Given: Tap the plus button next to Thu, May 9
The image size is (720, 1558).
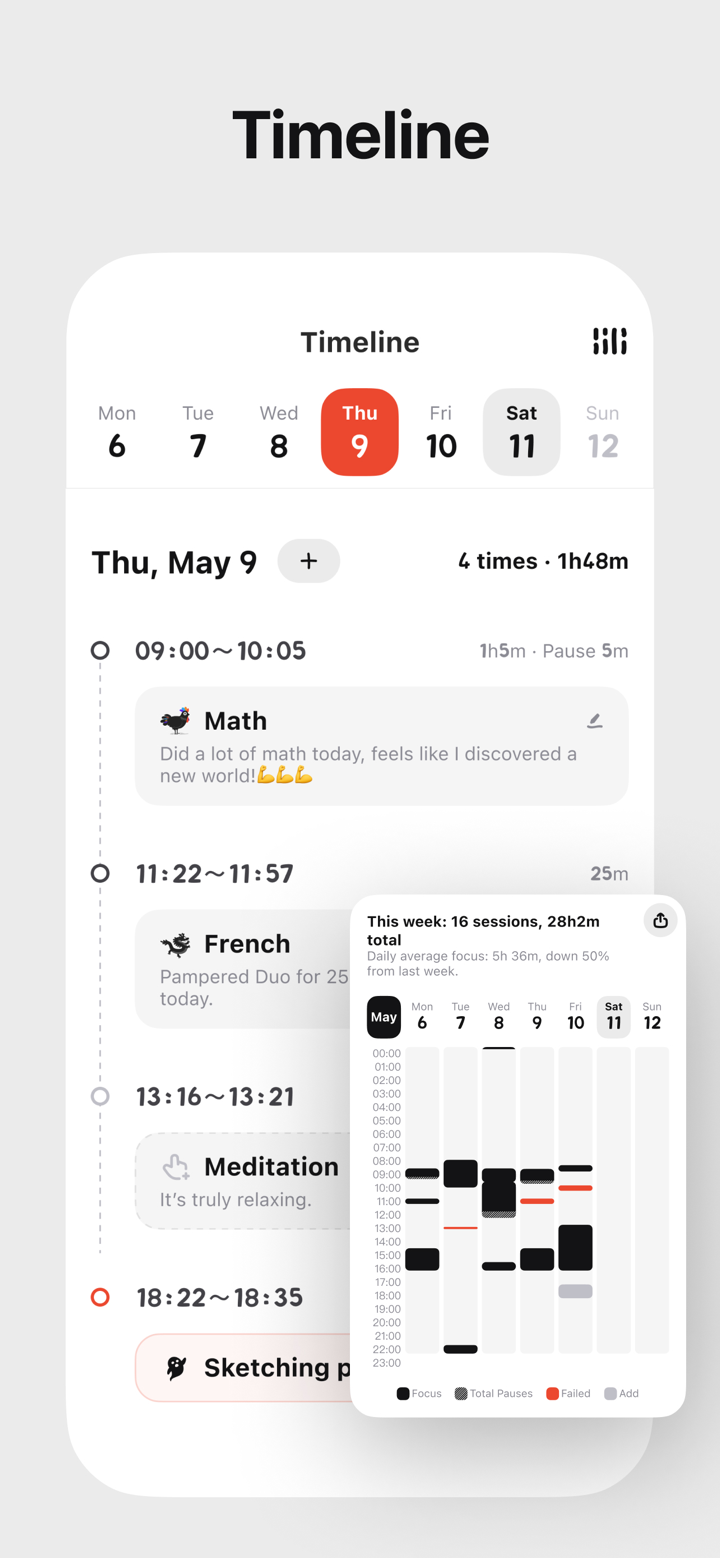Looking at the screenshot, I should click(308, 561).
